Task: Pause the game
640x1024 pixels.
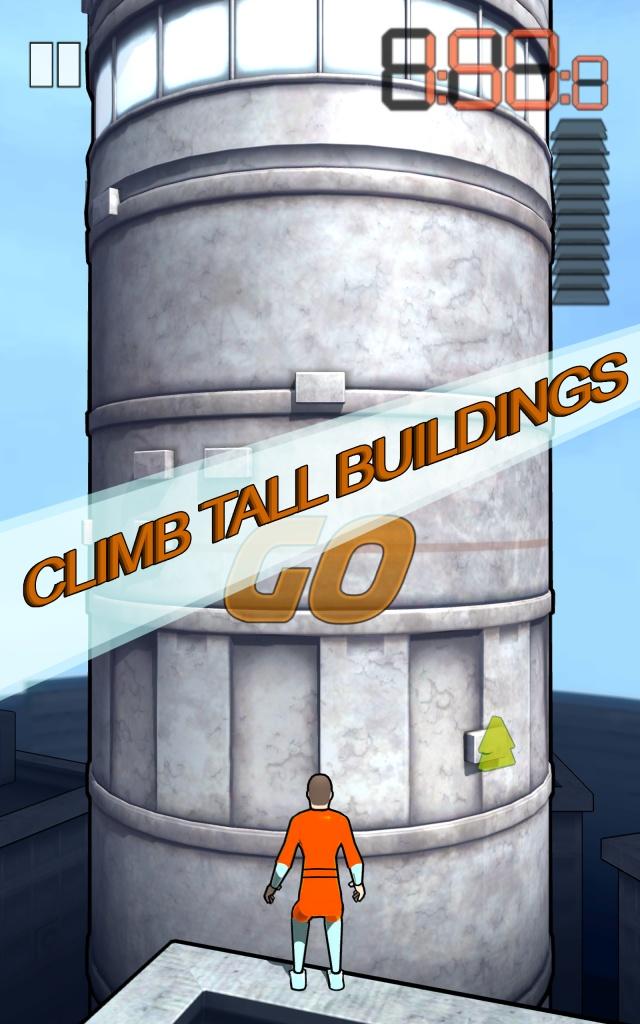Action: point(54,64)
